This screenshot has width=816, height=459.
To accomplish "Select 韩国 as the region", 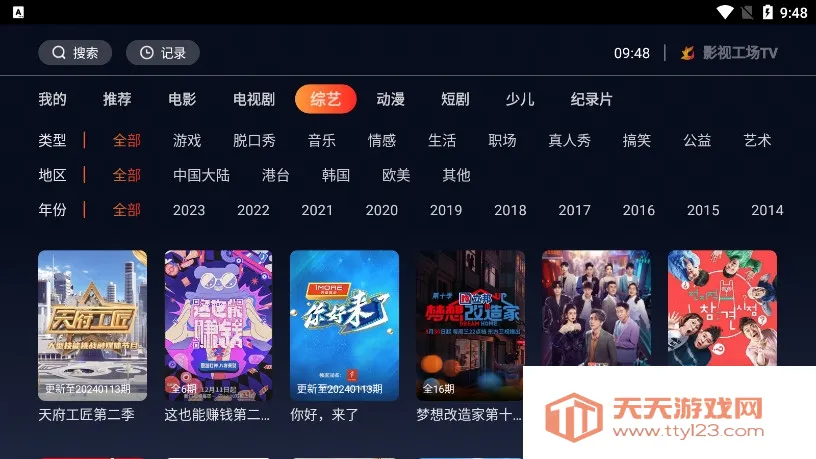I will click(x=336, y=175).
